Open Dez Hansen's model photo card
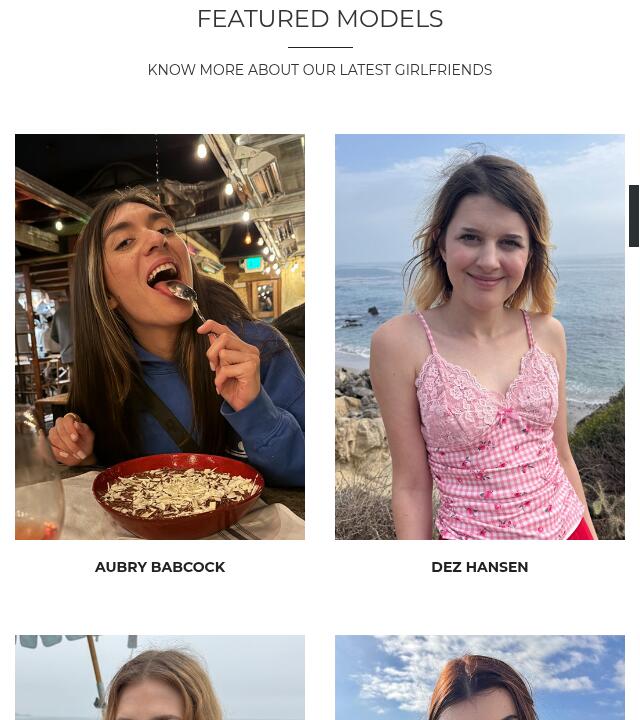The width and height of the screenshot is (640, 720). point(480,337)
